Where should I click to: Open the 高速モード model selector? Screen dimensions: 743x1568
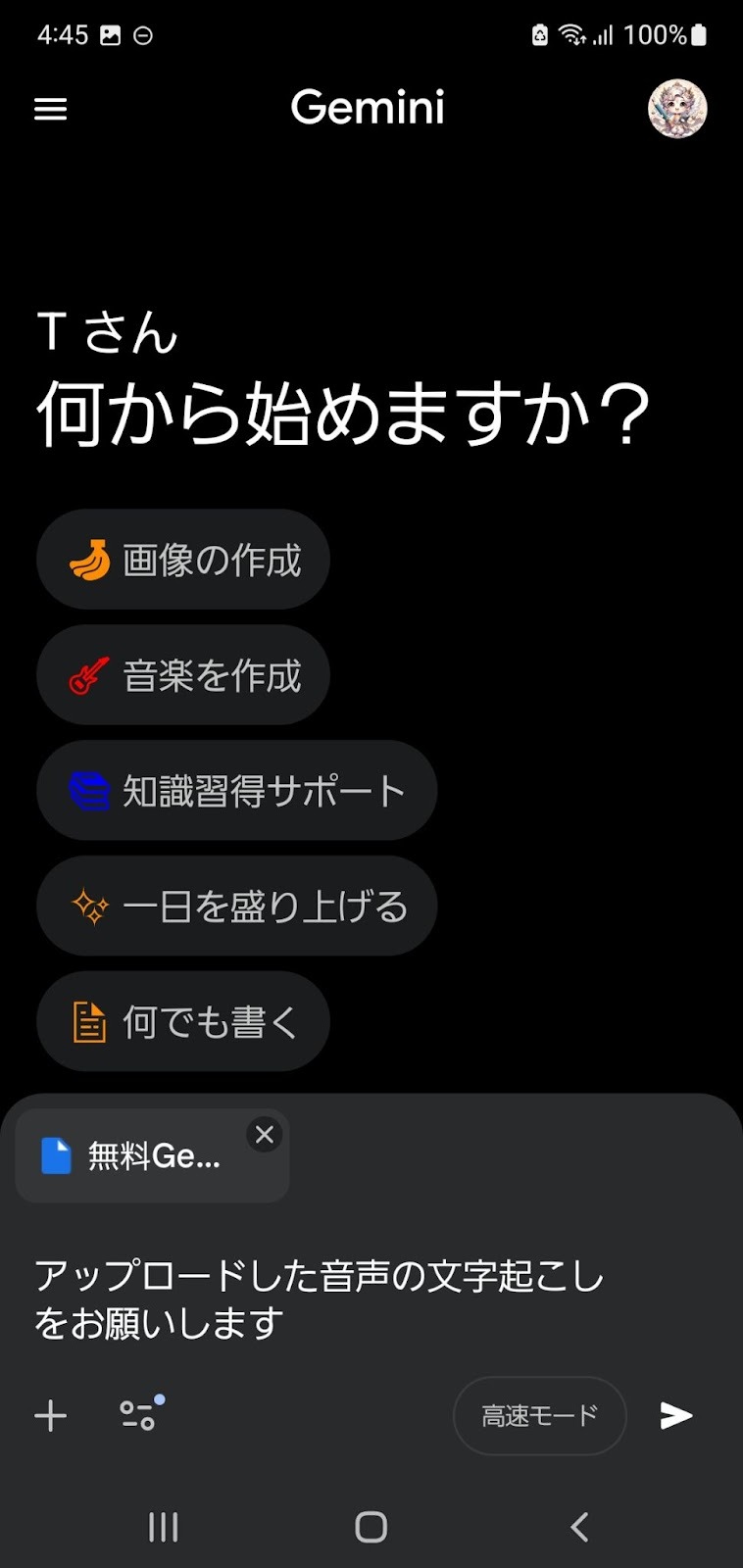pyautogui.click(x=539, y=1416)
